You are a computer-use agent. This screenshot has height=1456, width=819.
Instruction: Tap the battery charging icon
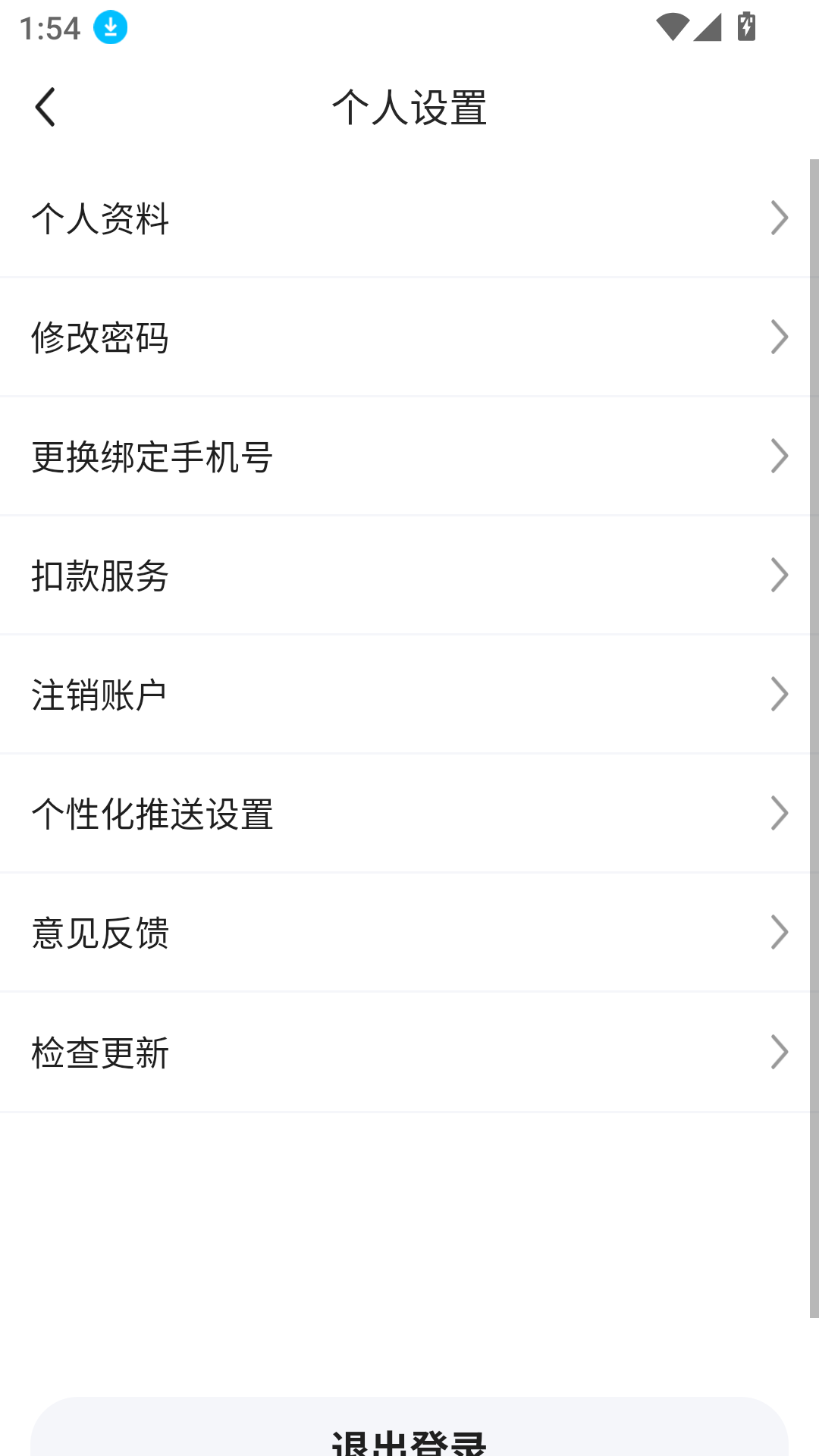tap(745, 25)
